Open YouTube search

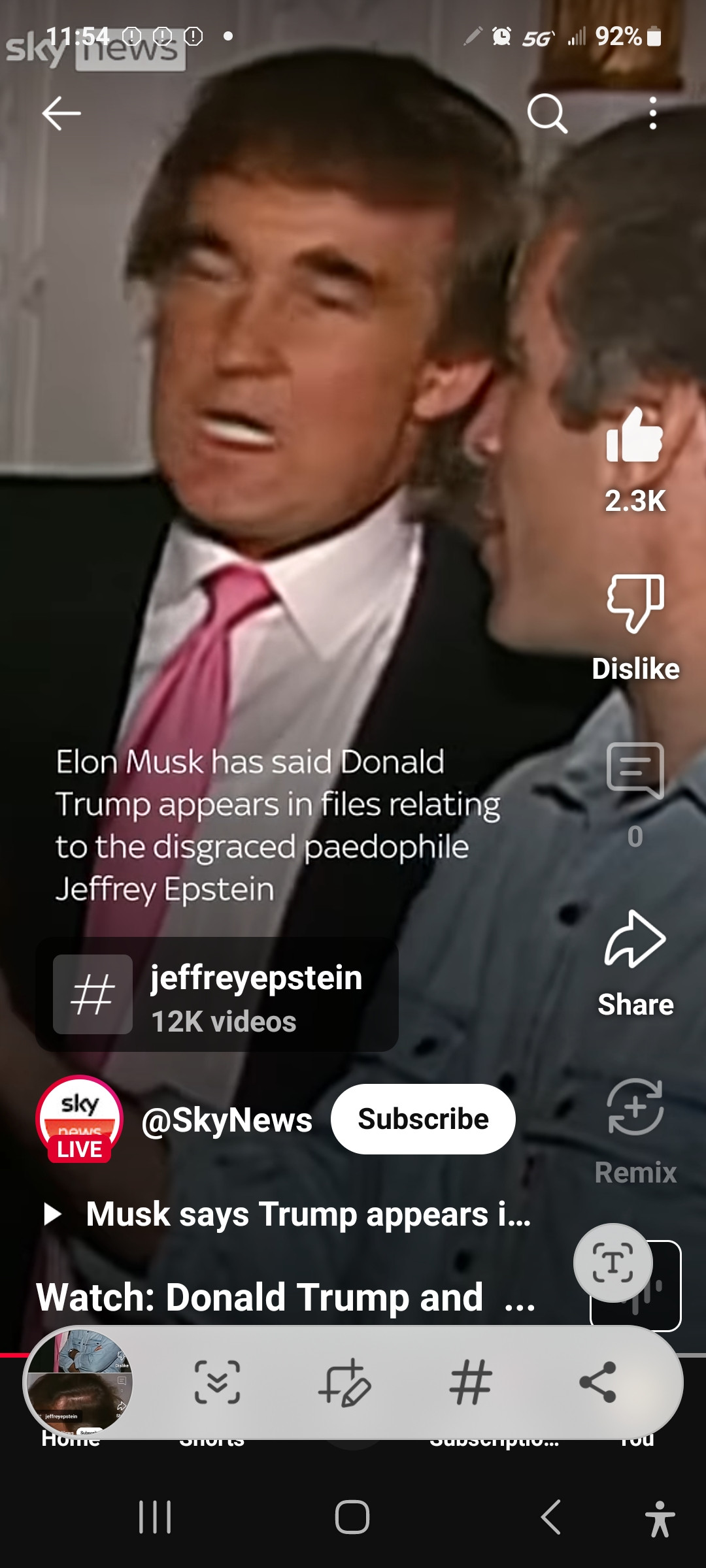pos(546,114)
